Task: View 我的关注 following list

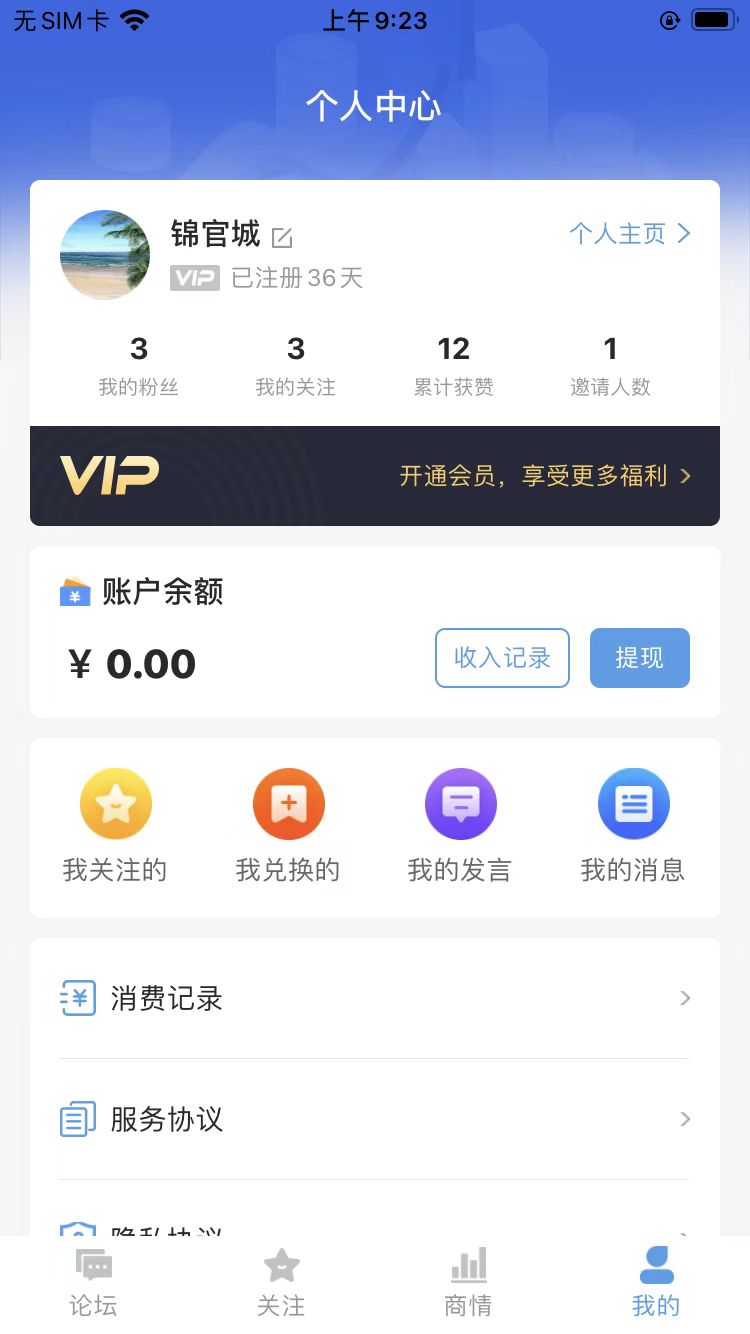Action: point(295,366)
